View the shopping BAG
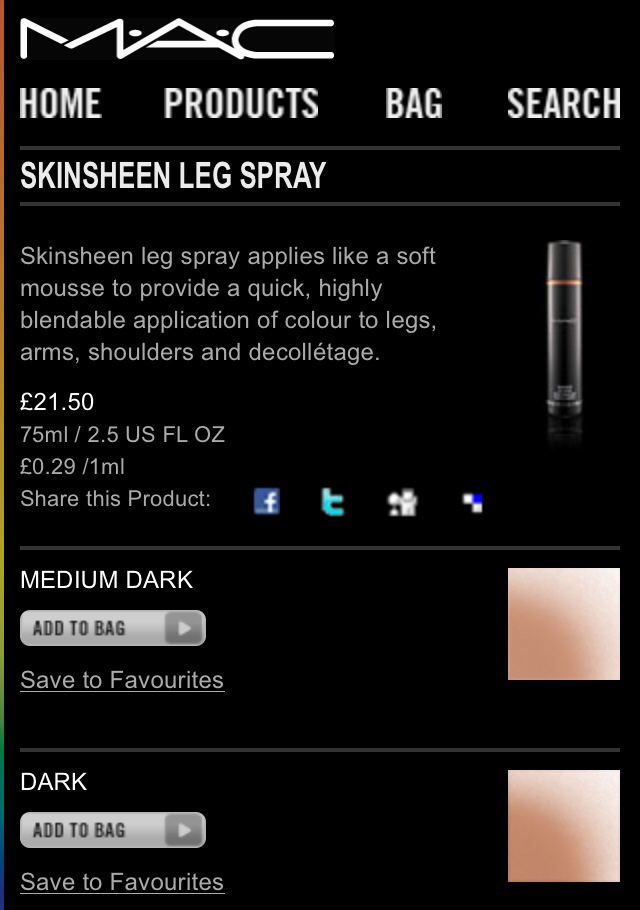Viewport: 640px width, 910px height. [x=414, y=104]
